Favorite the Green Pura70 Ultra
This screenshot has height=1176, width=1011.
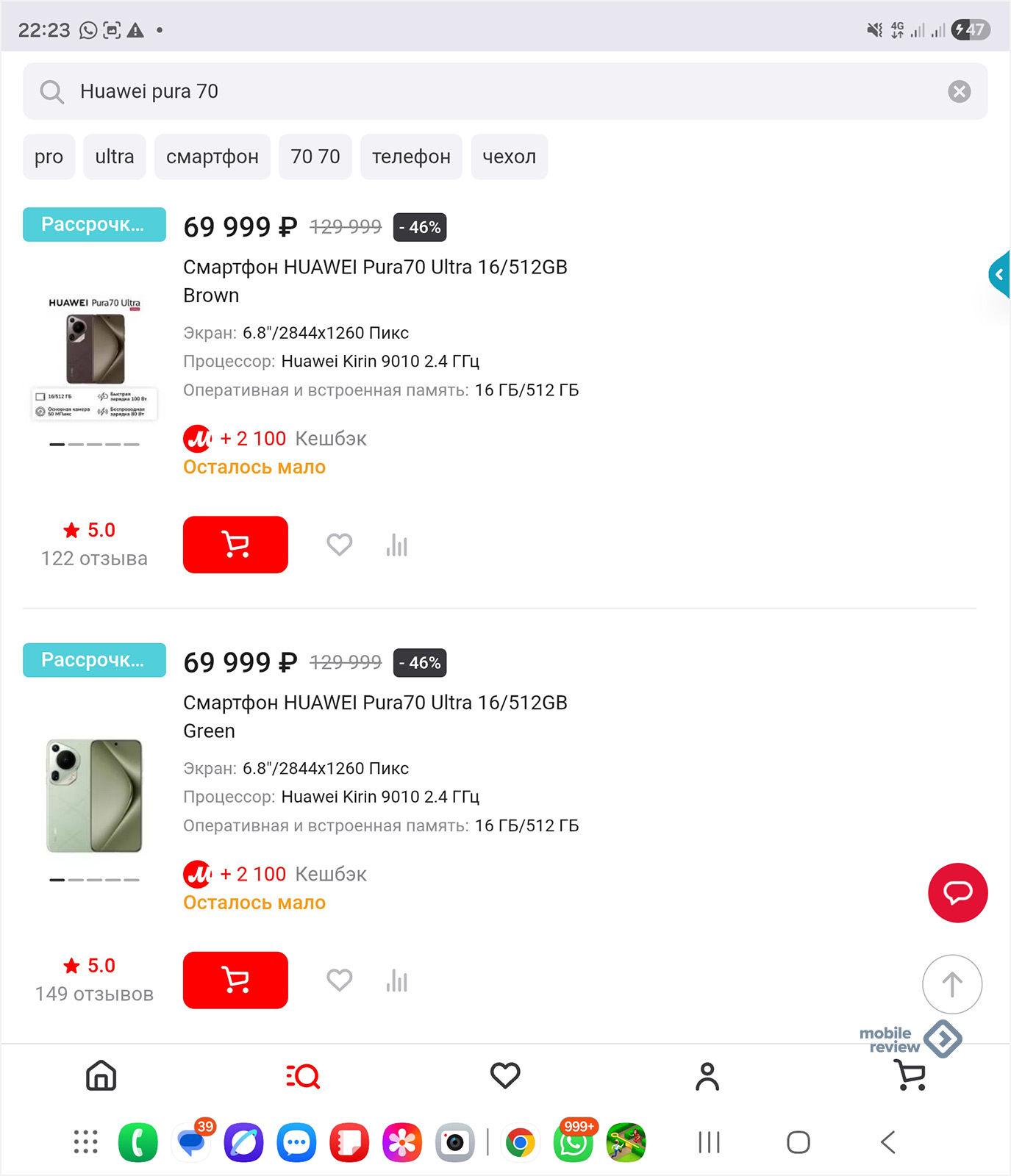pos(340,980)
